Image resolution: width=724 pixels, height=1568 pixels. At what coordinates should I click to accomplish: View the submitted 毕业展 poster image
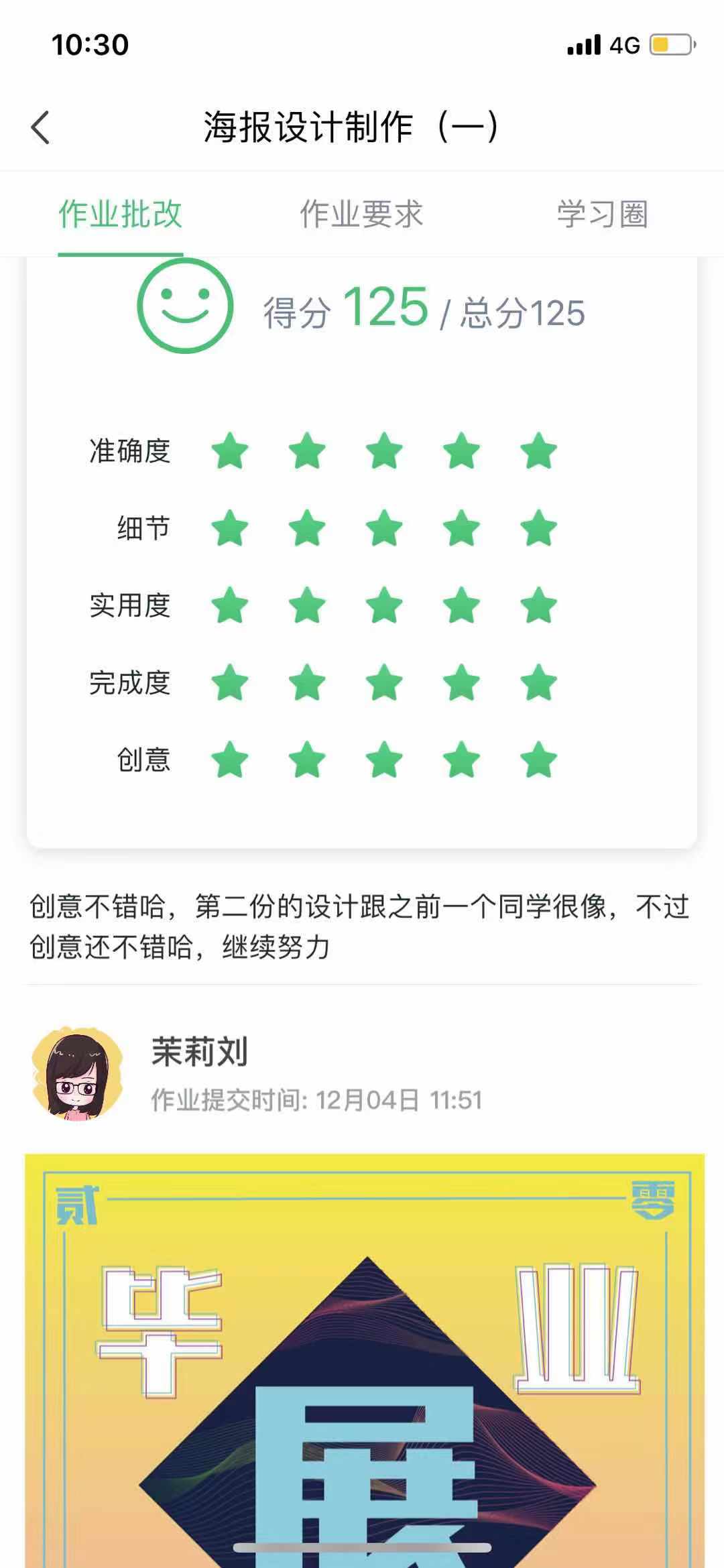365,1361
